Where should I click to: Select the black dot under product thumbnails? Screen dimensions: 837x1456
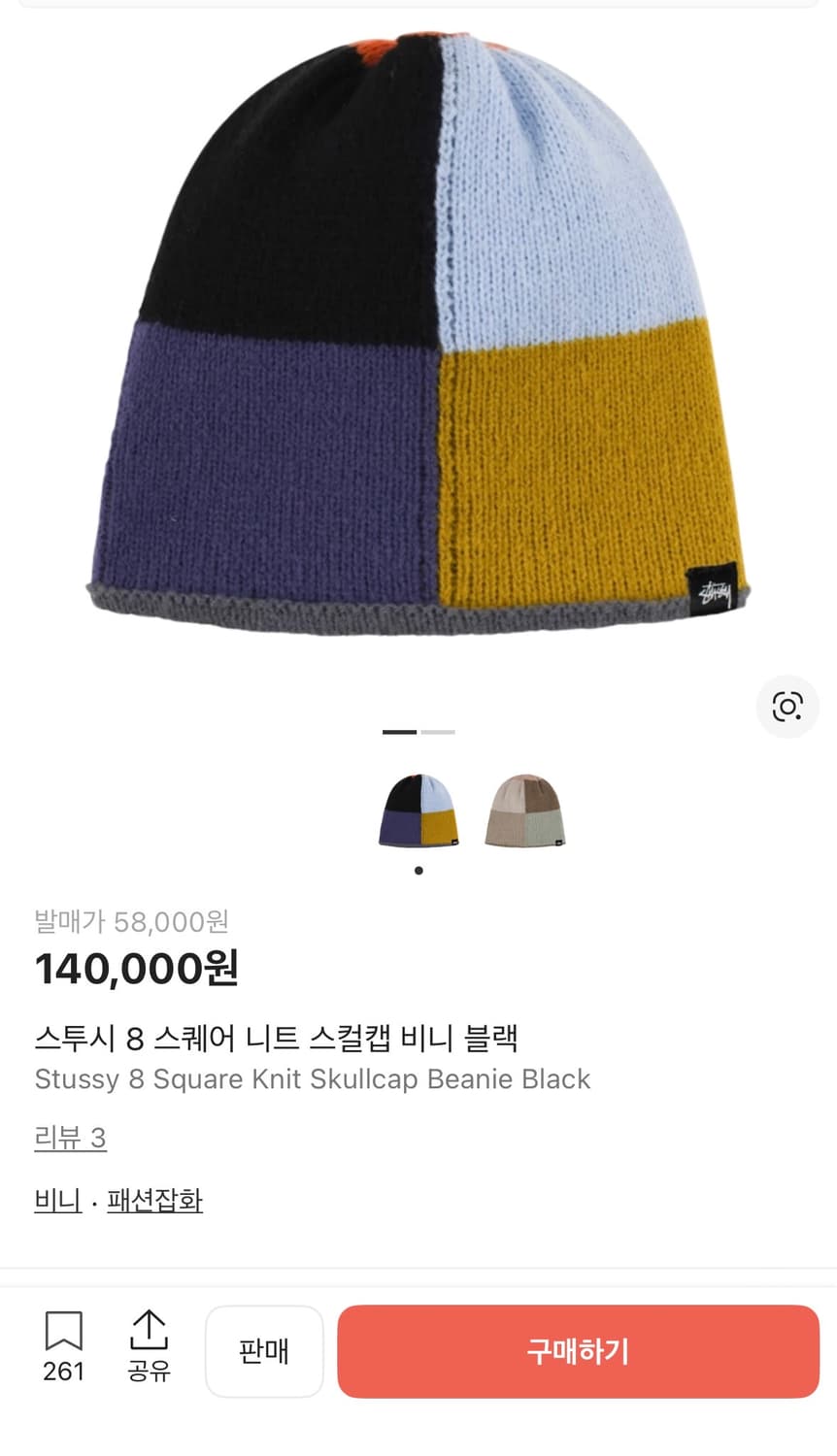coord(418,871)
